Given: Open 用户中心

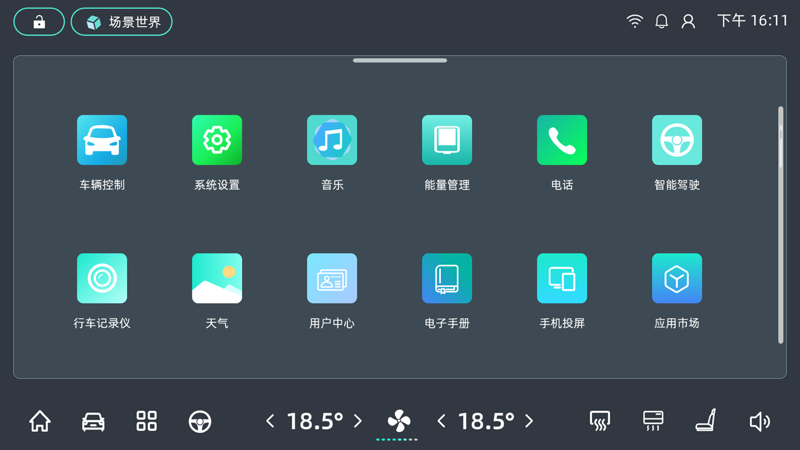Looking at the screenshot, I should [332, 279].
